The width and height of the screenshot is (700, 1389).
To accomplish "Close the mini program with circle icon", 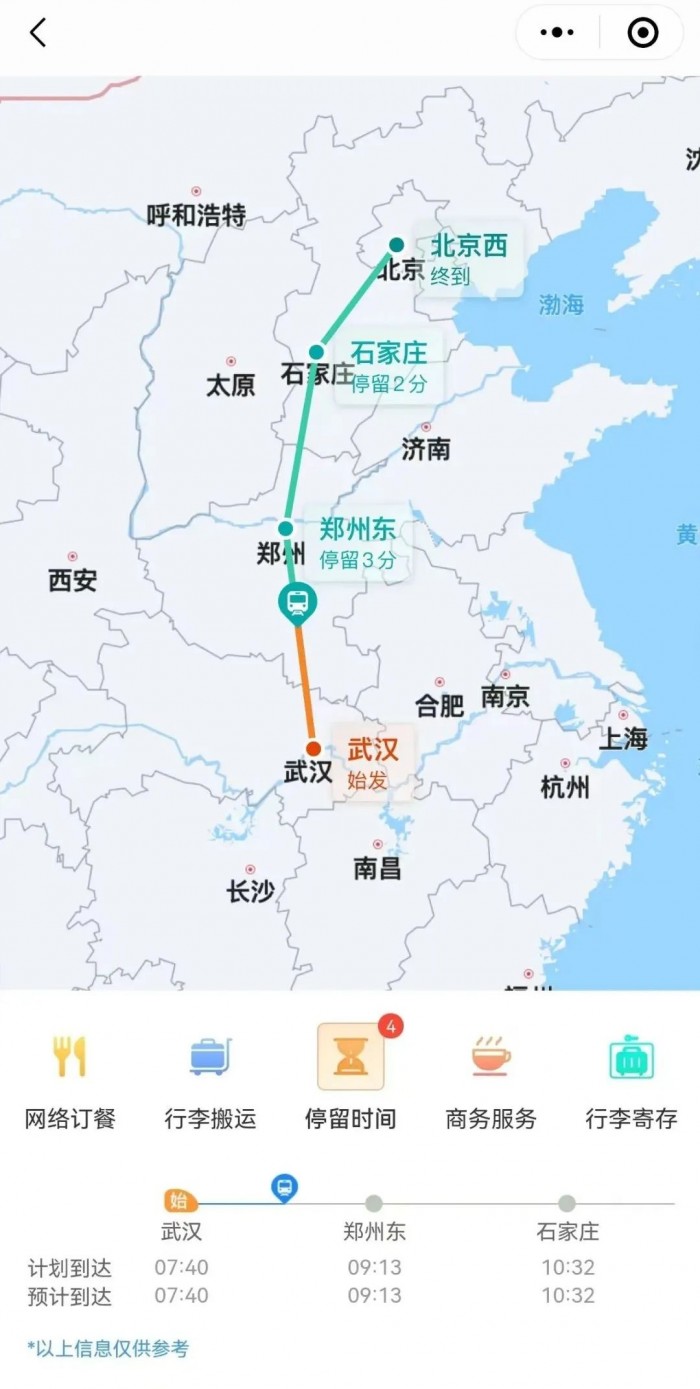I will (642, 33).
